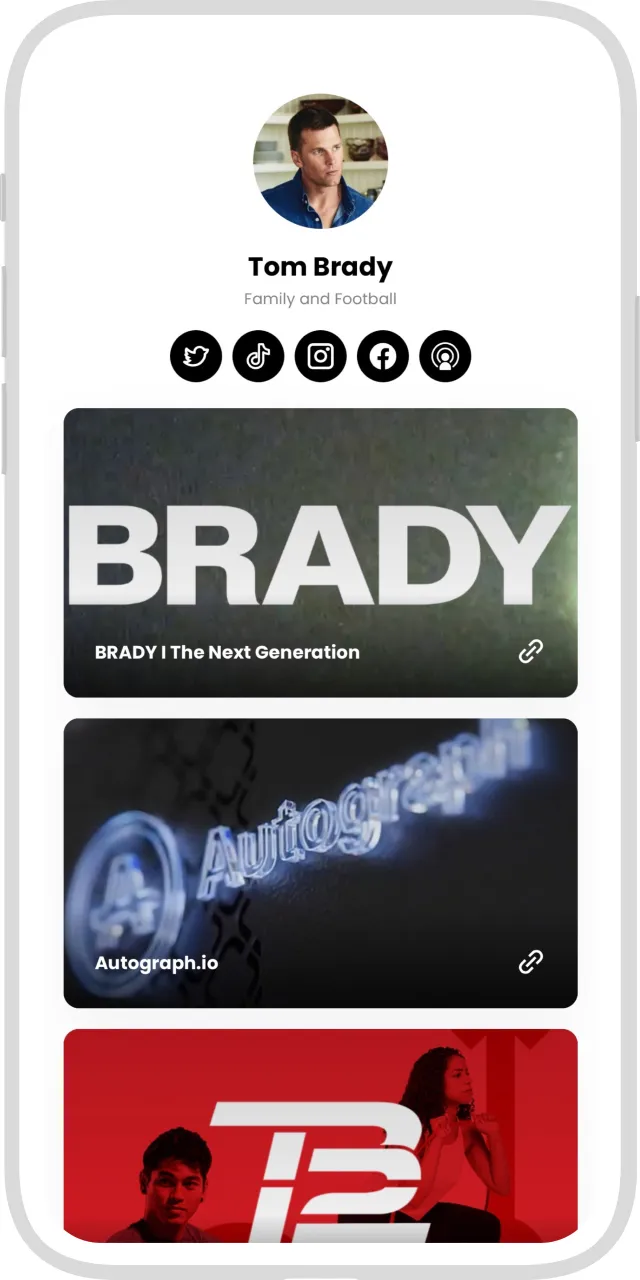Open Tom Brady's Twitter profile

(196, 356)
